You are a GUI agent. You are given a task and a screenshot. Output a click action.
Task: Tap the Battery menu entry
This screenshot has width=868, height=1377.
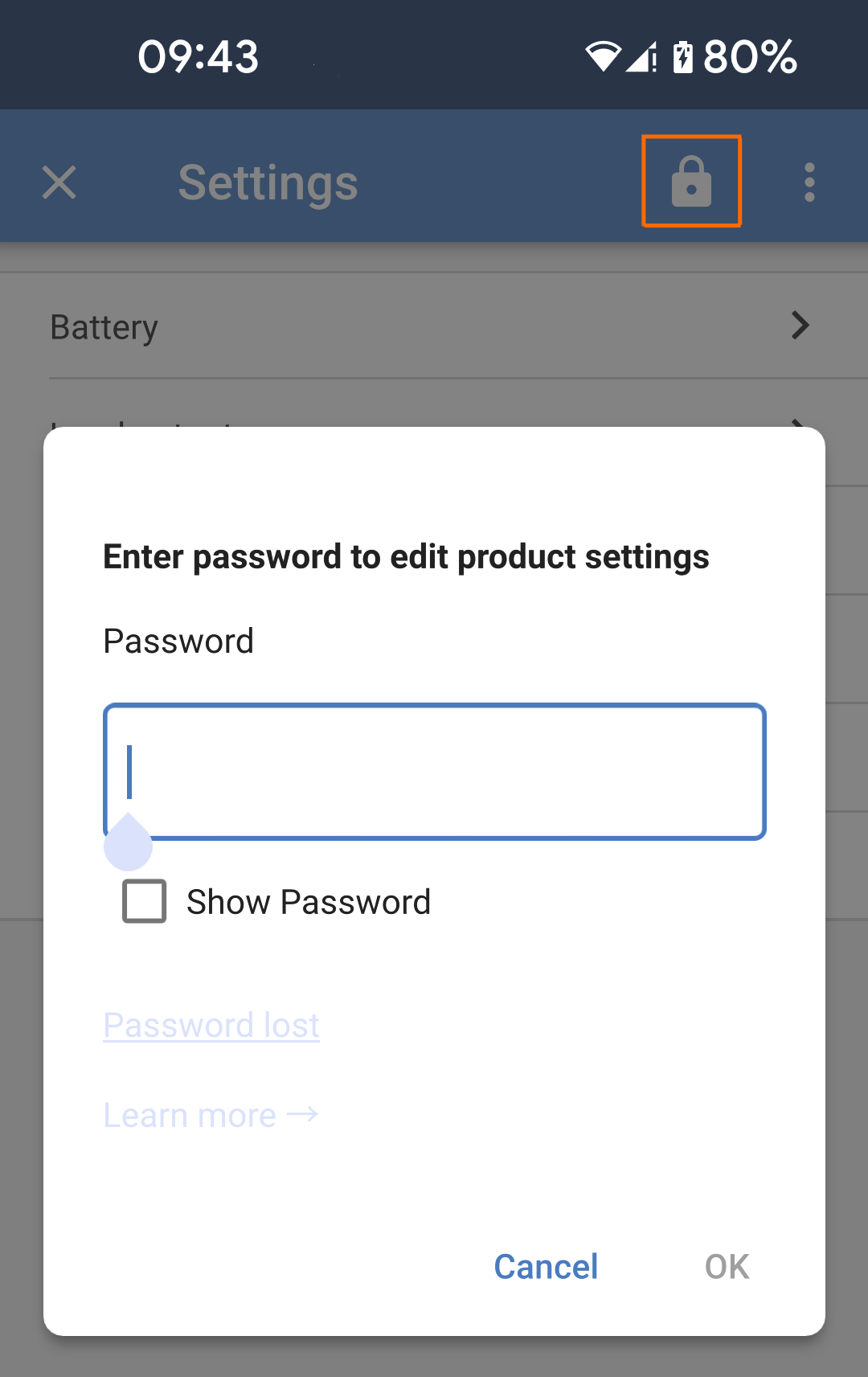coord(103,326)
